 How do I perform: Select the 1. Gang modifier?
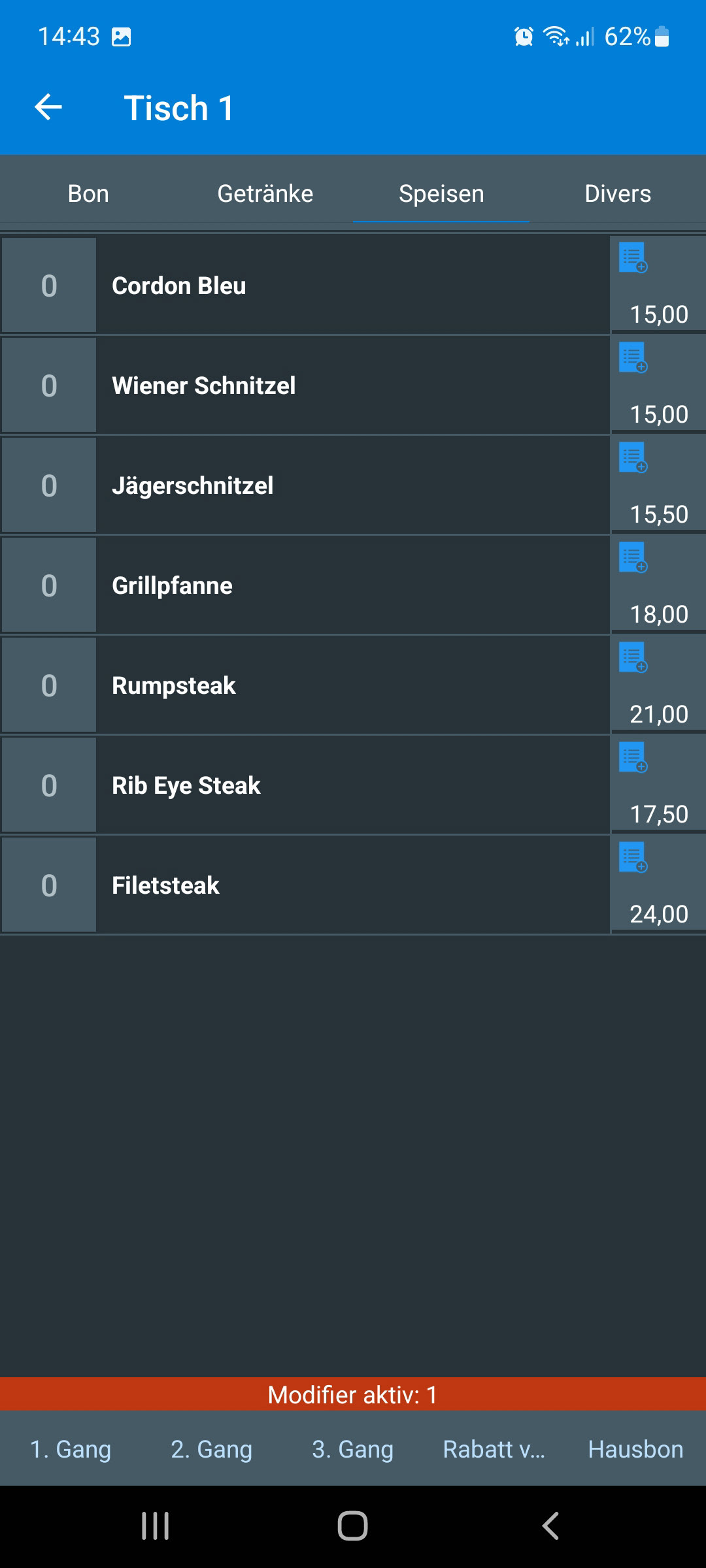pyautogui.click(x=71, y=1449)
